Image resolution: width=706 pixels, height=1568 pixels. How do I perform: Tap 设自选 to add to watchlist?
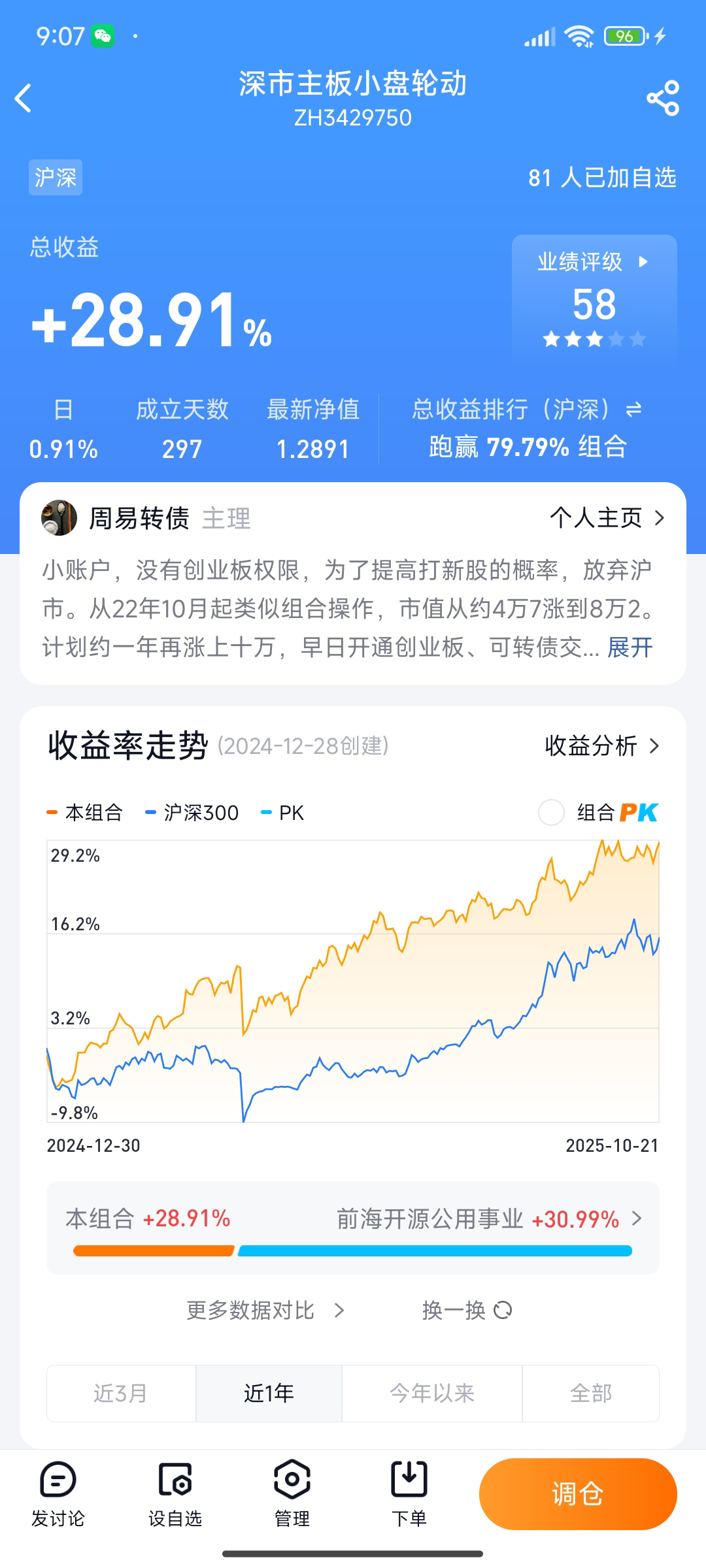pos(175,1494)
